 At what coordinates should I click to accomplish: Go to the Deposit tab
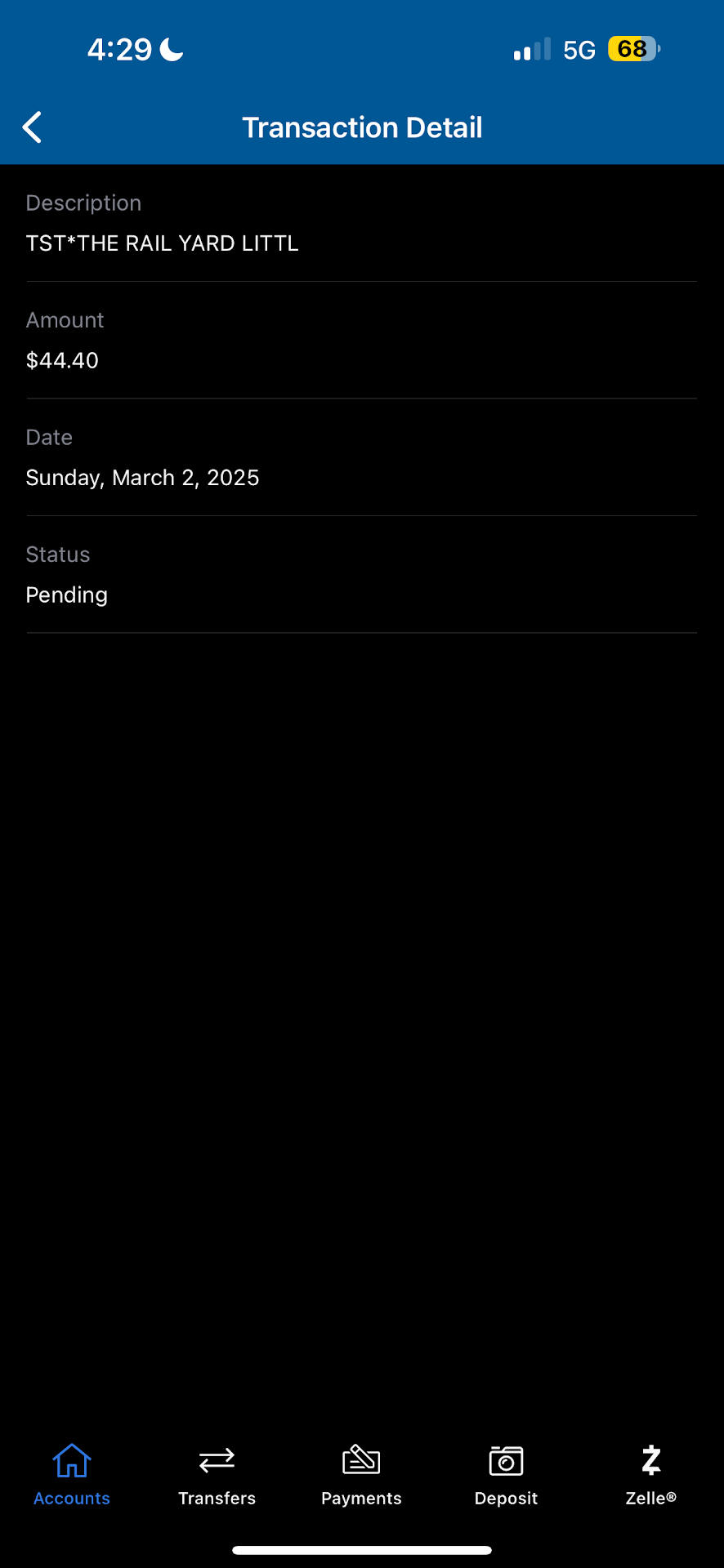(506, 1473)
